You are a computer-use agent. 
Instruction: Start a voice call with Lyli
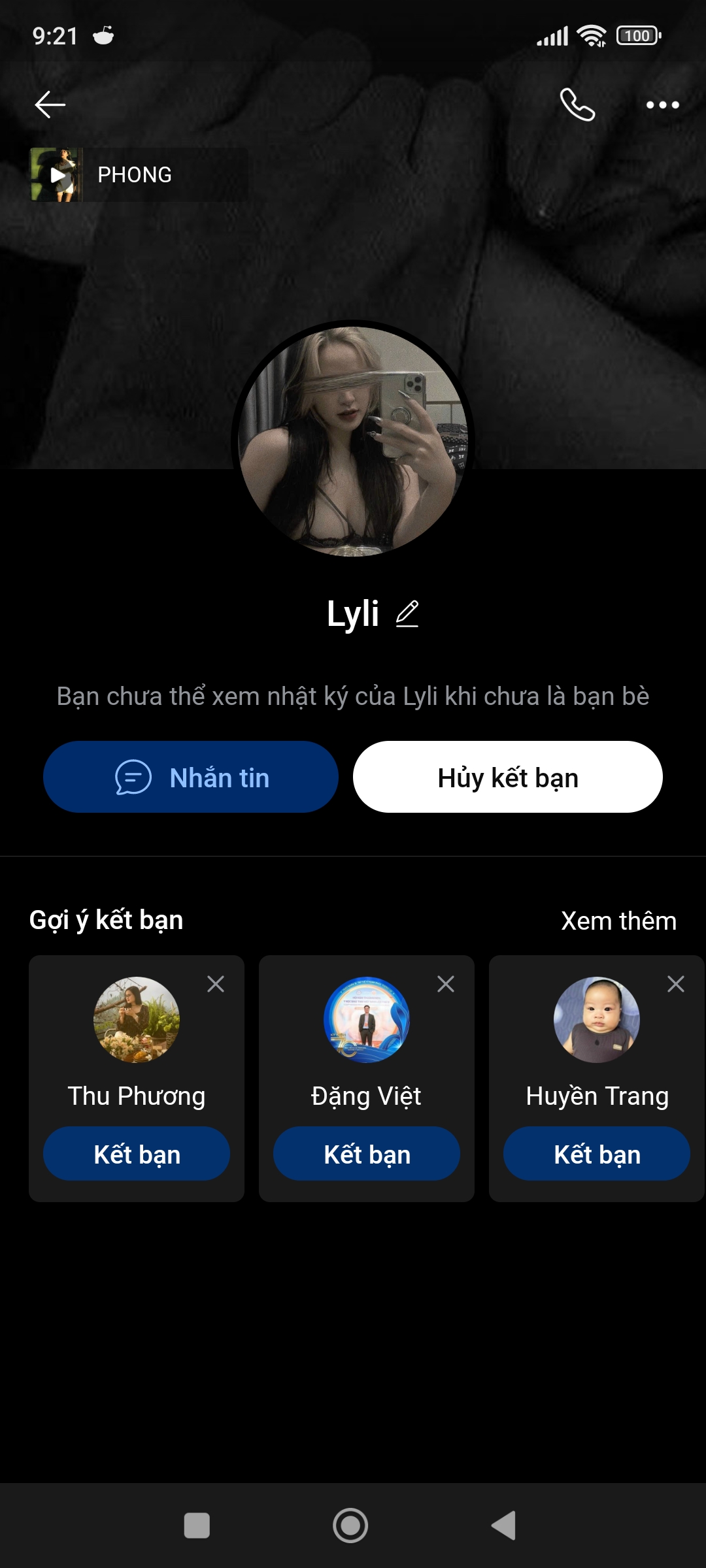click(577, 105)
